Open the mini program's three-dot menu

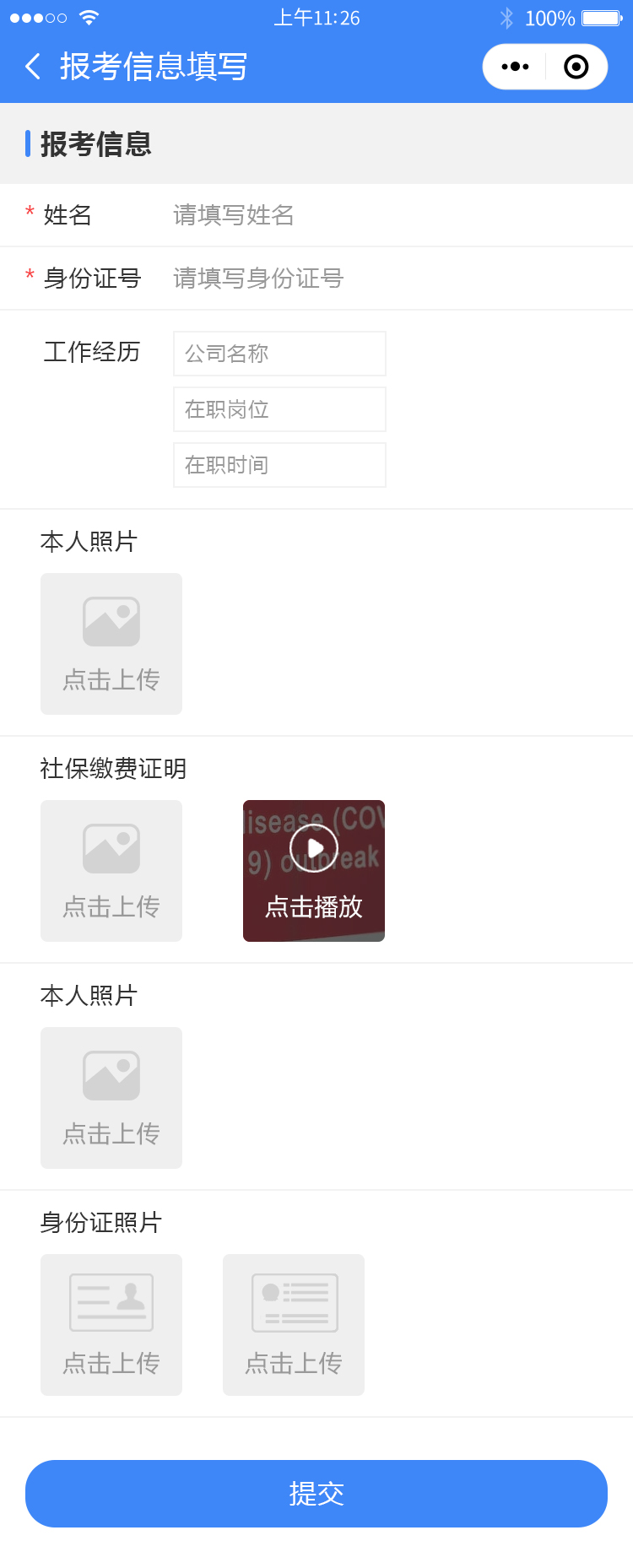point(515,67)
